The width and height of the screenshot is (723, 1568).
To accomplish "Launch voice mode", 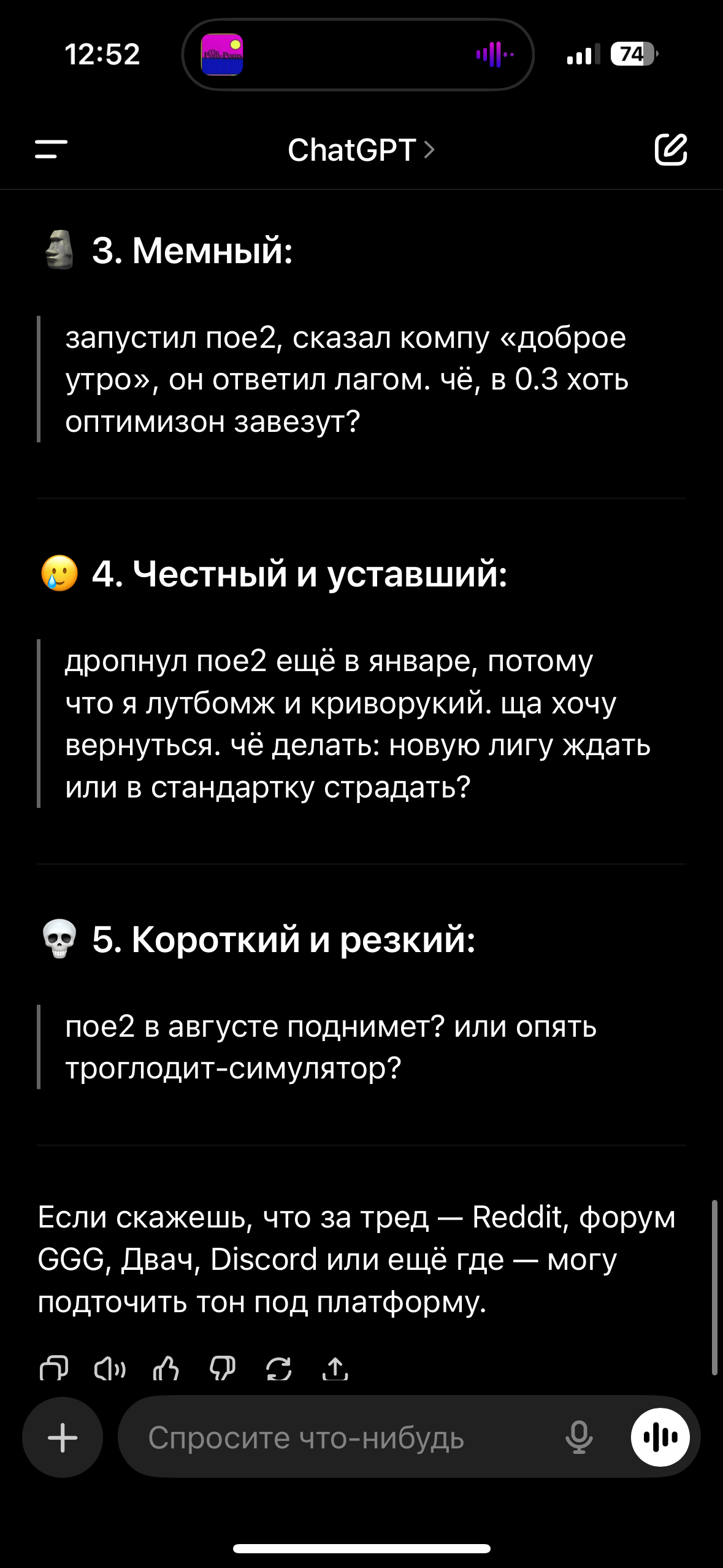I will (660, 1437).
